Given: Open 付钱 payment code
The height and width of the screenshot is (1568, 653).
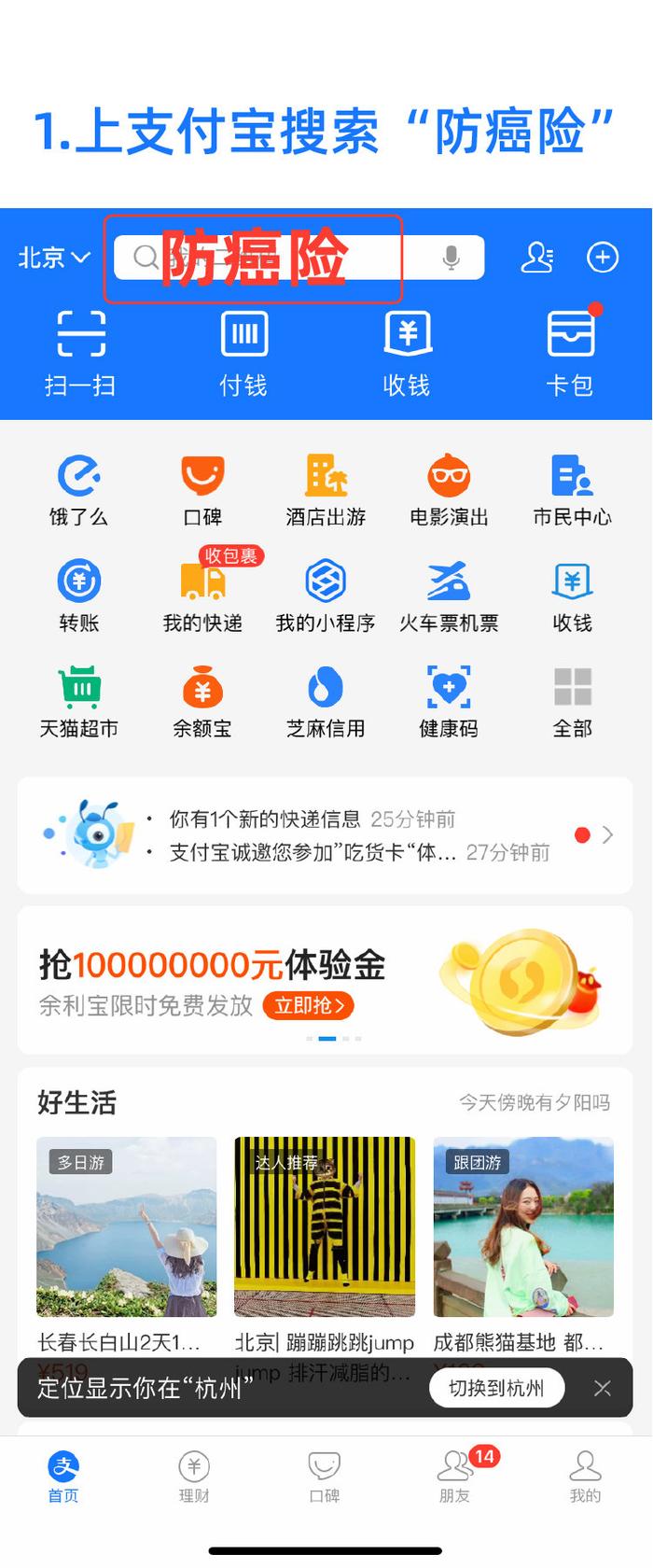Looking at the screenshot, I should 244,352.
